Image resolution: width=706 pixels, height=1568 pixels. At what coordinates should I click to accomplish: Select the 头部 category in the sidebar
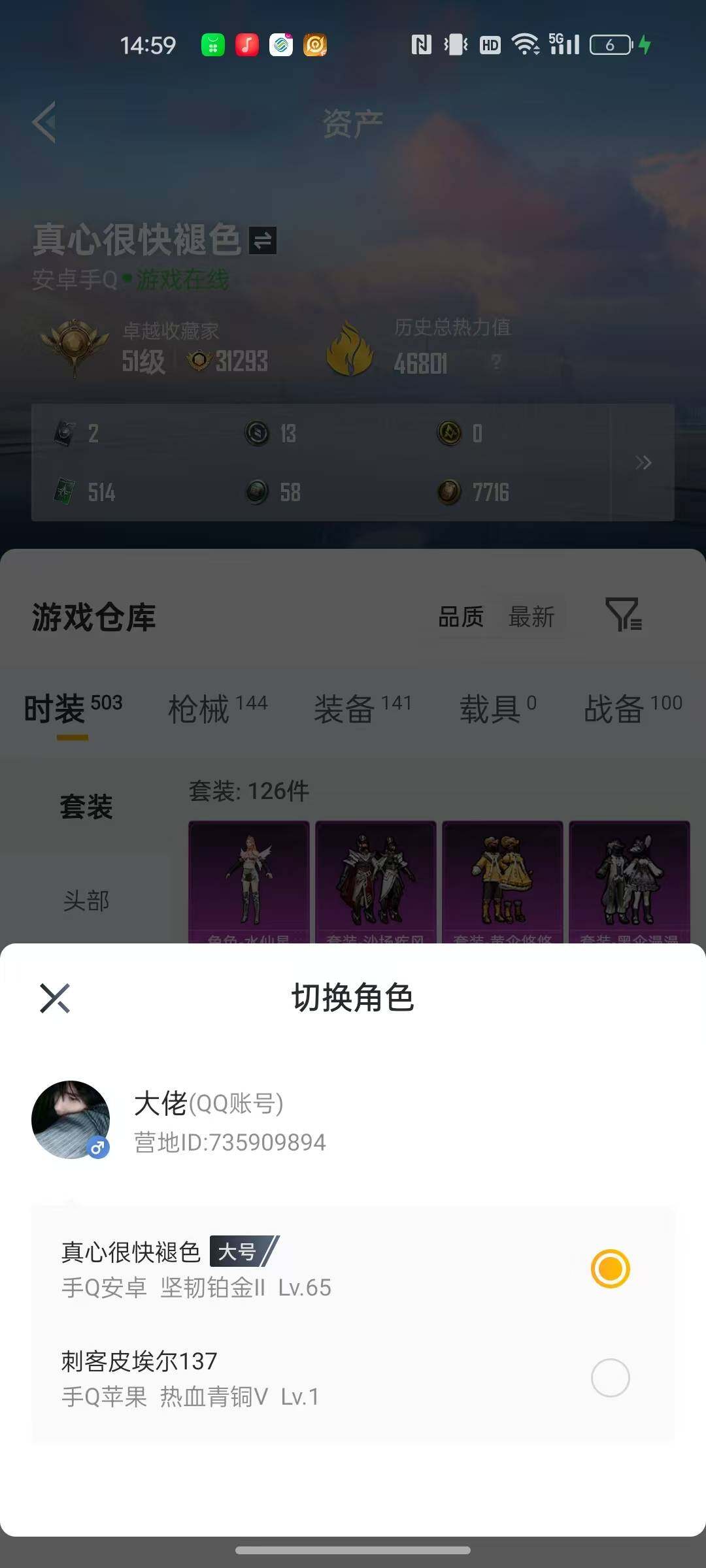click(x=86, y=900)
